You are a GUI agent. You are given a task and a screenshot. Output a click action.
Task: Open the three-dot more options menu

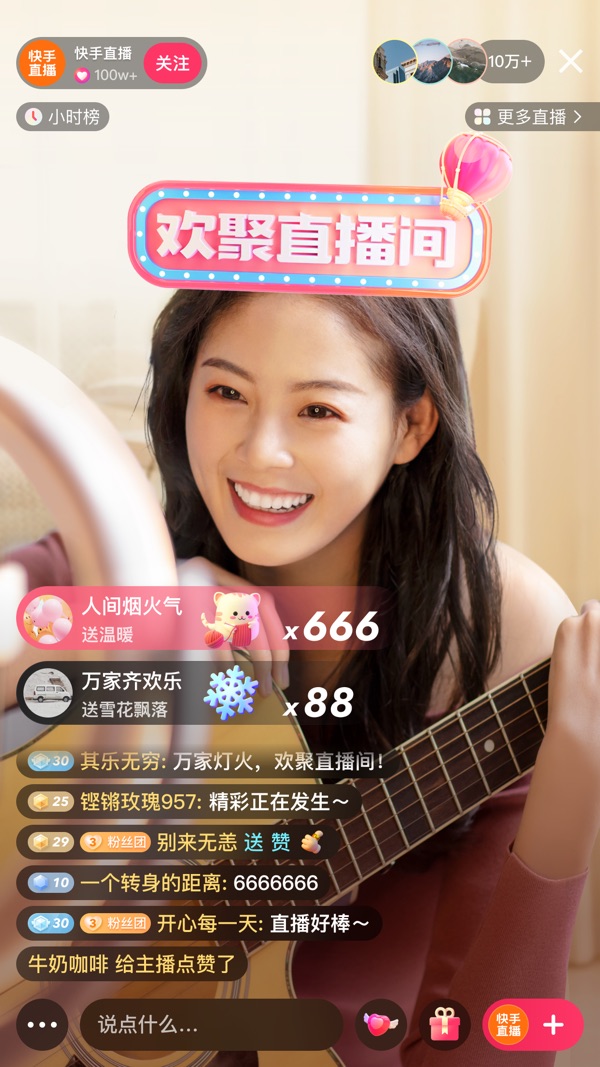42,1024
